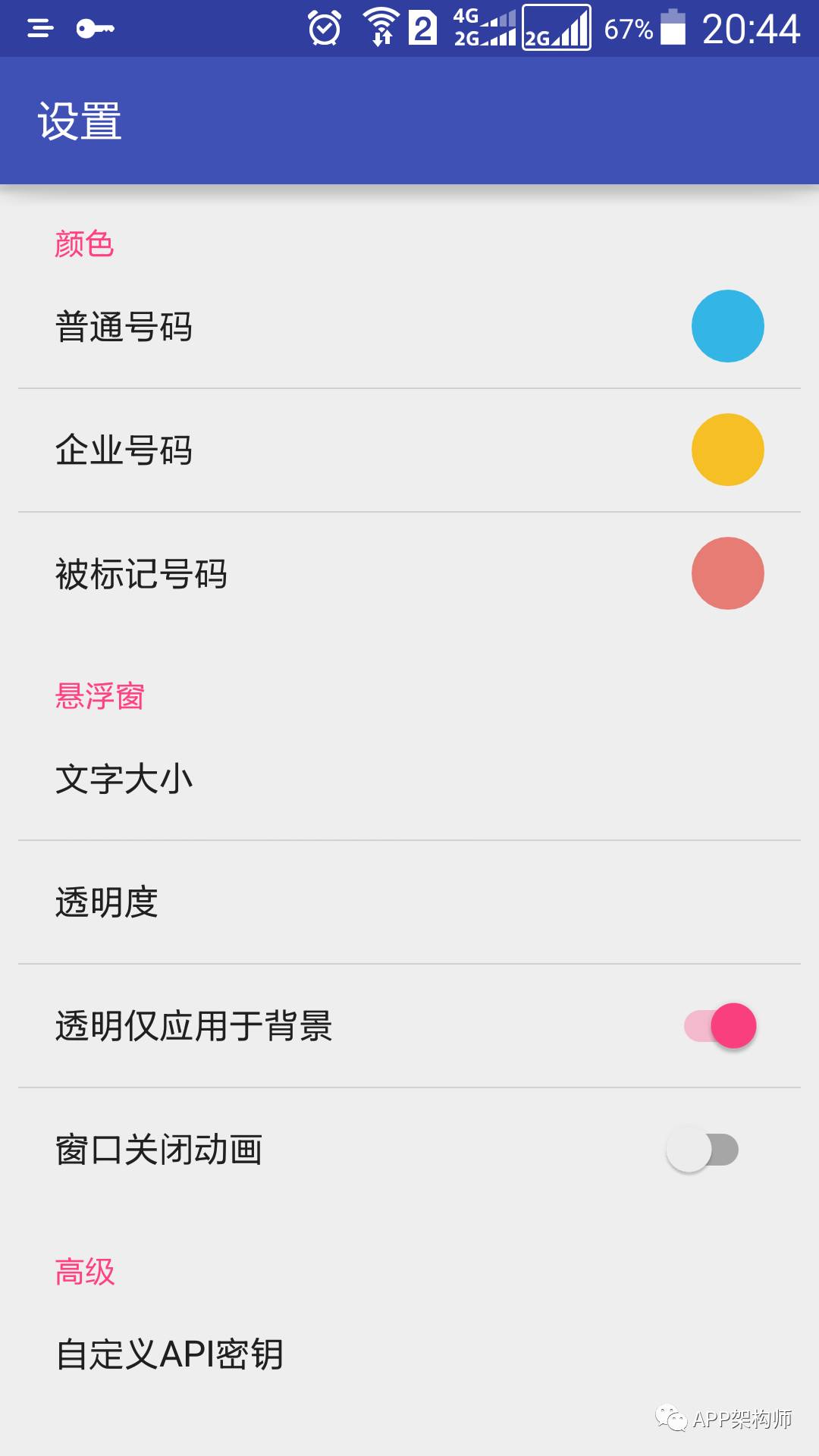Enable the 窗口关闭动画 switch
The width and height of the screenshot is (819, 1456).
point(703,1150)
